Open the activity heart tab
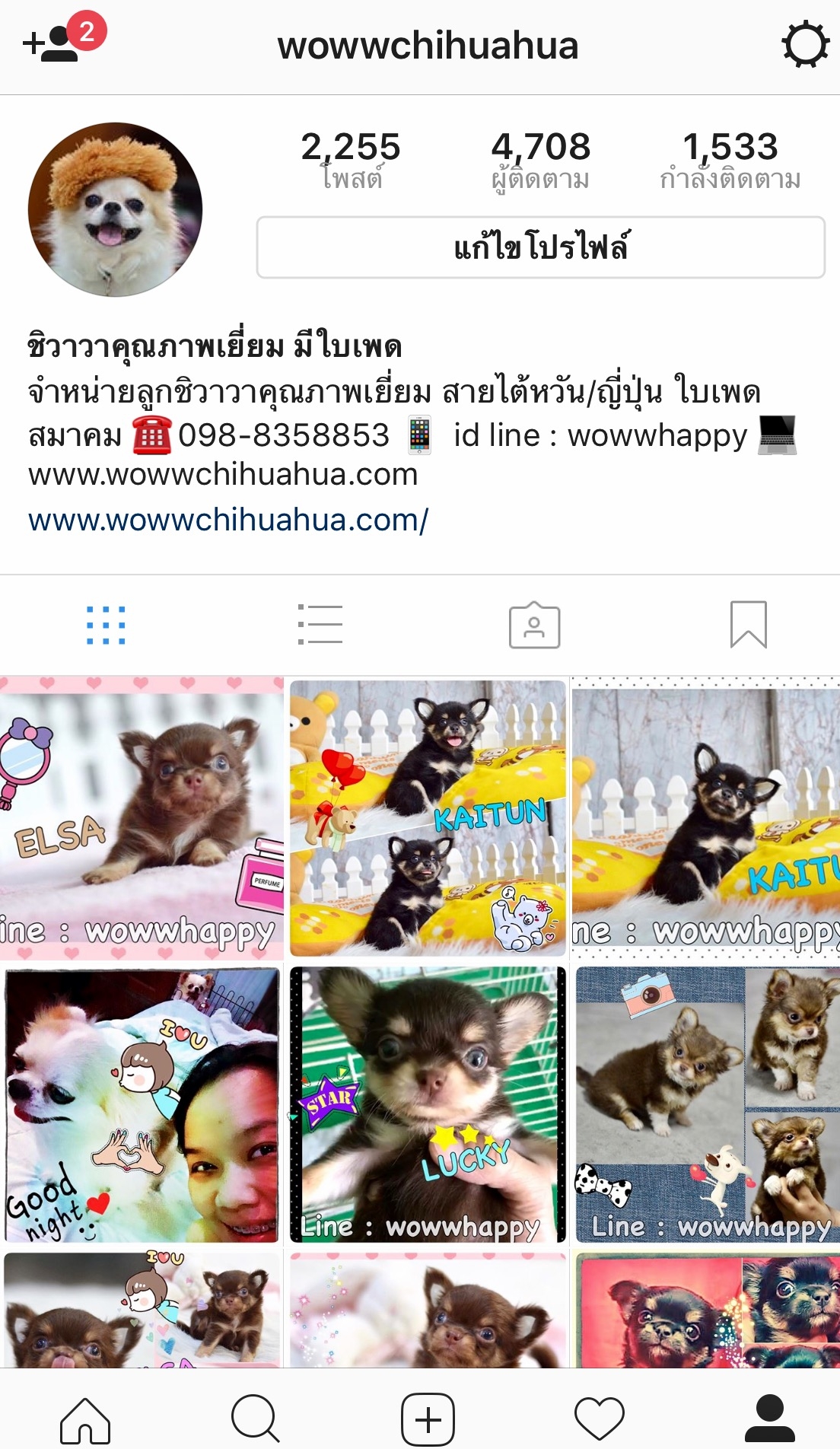The image size is (840, 1449). coord(600,1419)
